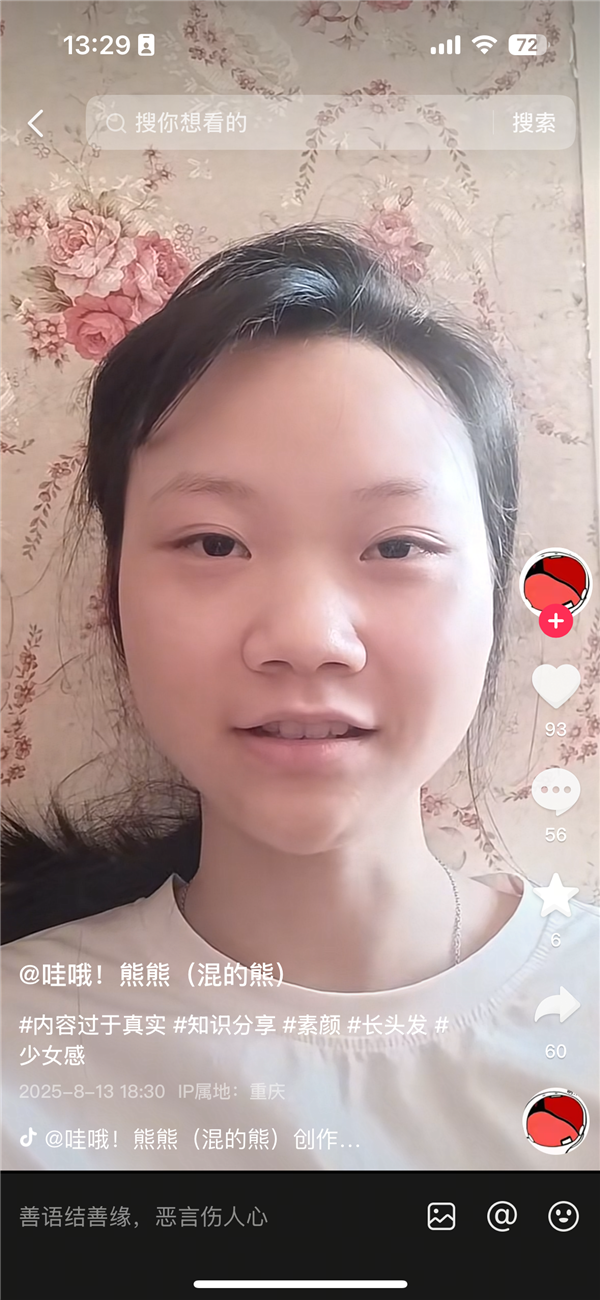Open the hashtag #内容过于真实
Image resolution: width=600 pixels, height=1300 pixels.
[x=92, y=1025]
